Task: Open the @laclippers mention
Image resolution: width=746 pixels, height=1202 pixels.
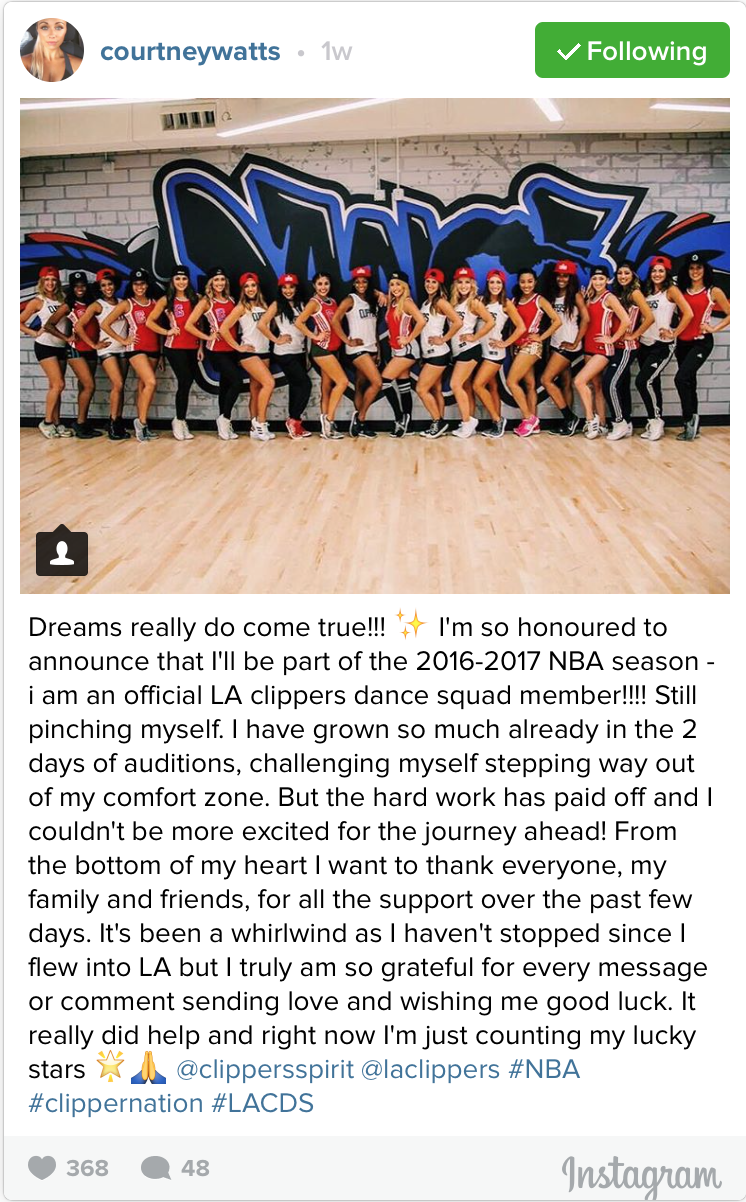Action: (x=431, y=1069)
